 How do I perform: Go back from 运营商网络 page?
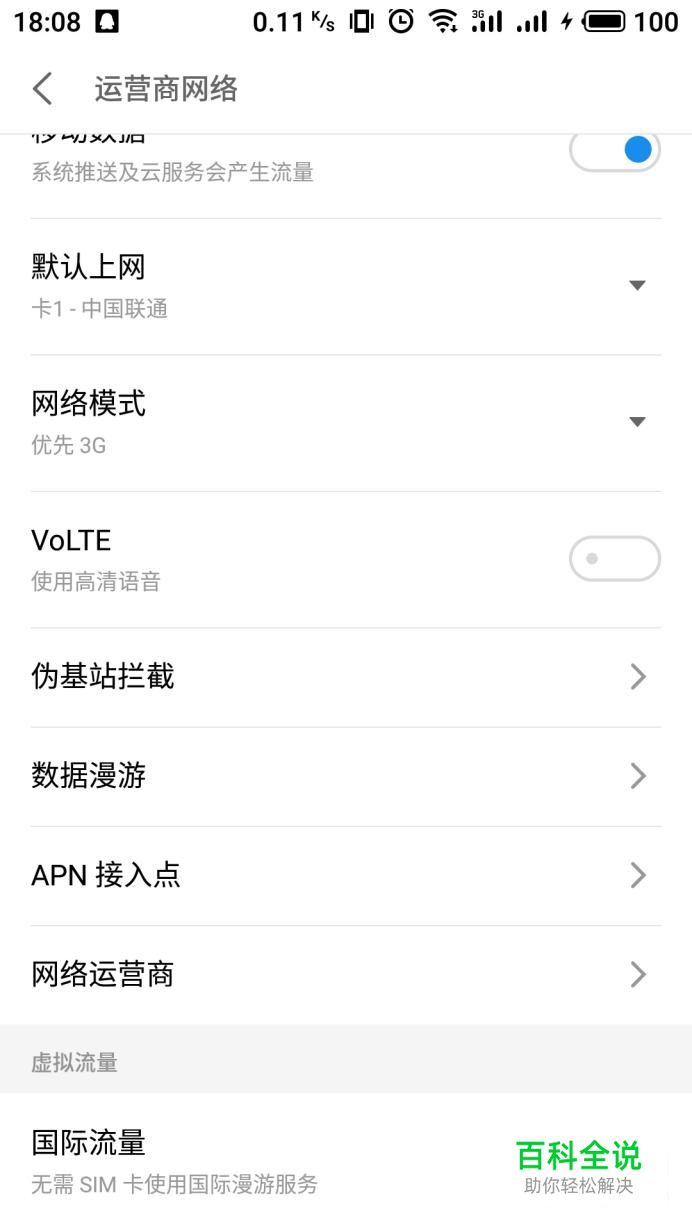click(42, 89)
